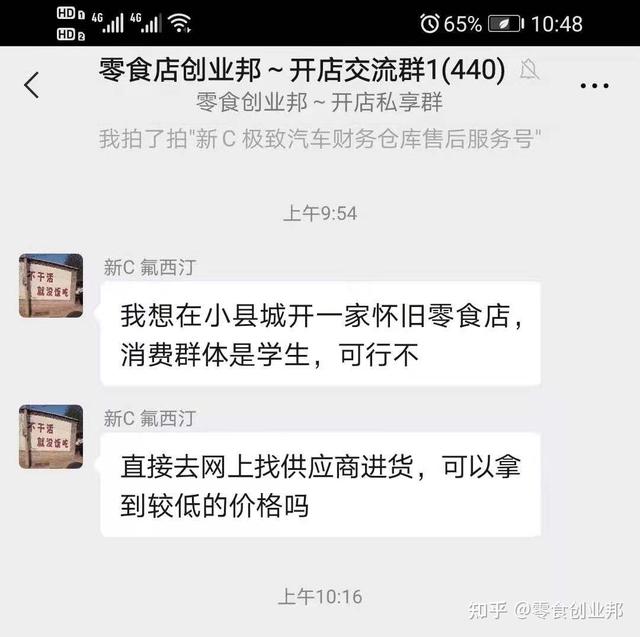This screenshot has width=640, height=637.
Task: Open avatar beside the 供应商进货 message
Action: click(51, 437)
